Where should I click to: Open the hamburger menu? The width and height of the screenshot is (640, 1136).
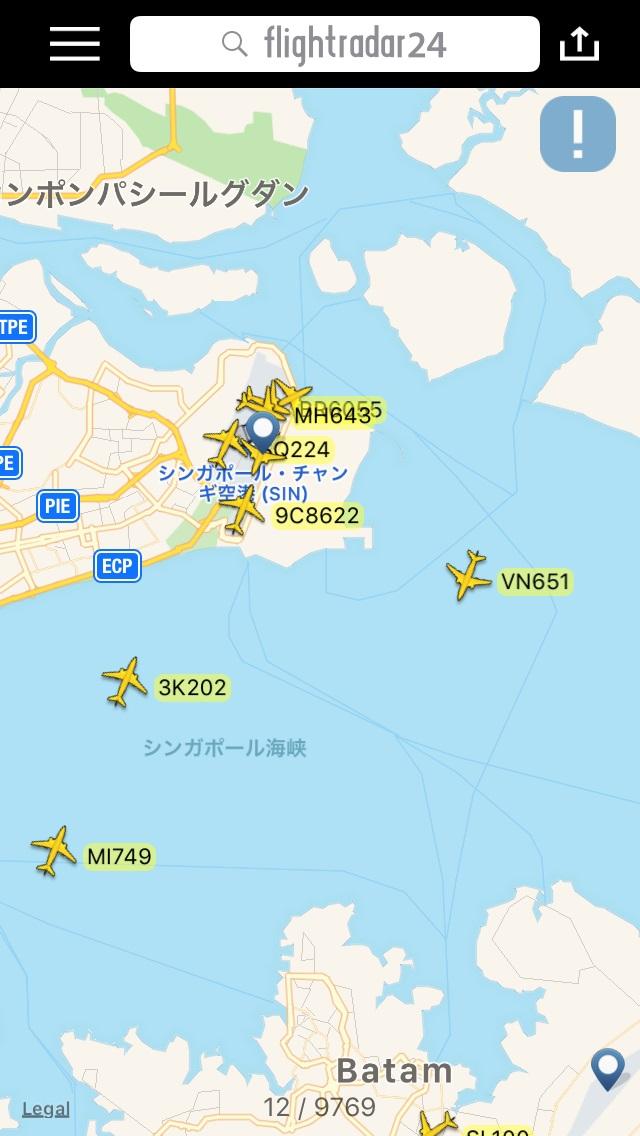click(75, 44)
